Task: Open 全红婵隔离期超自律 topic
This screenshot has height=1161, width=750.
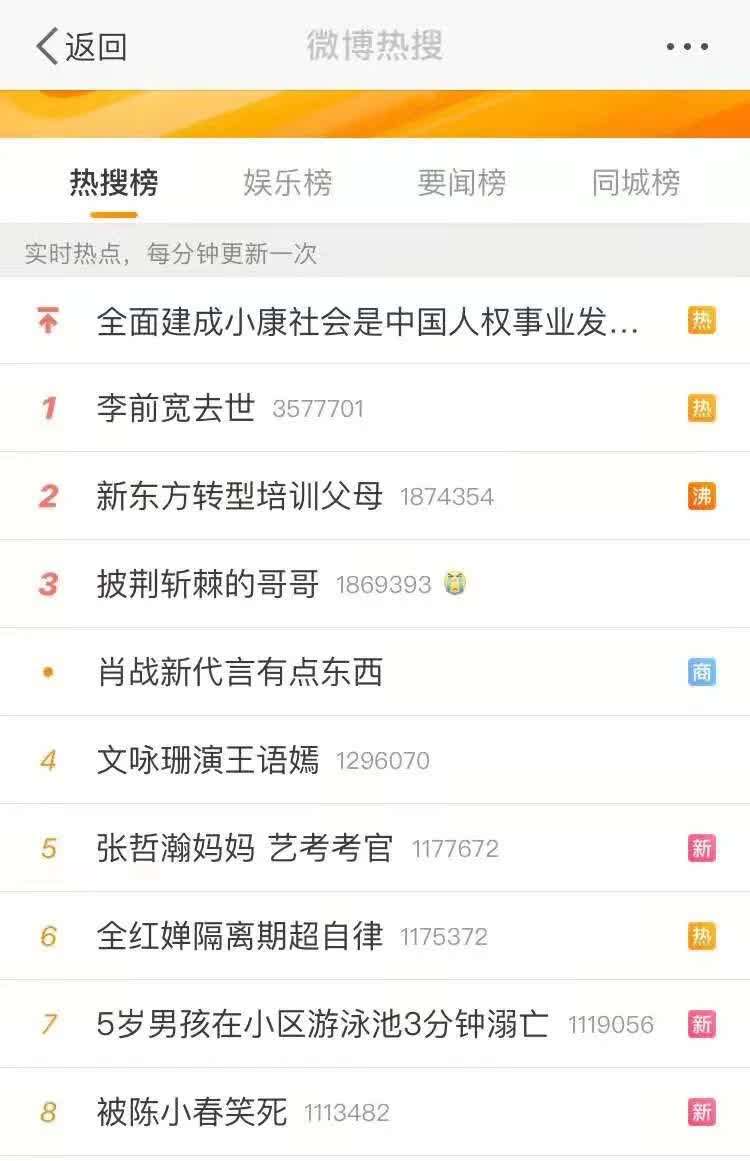Action: [x=239, y=936]
